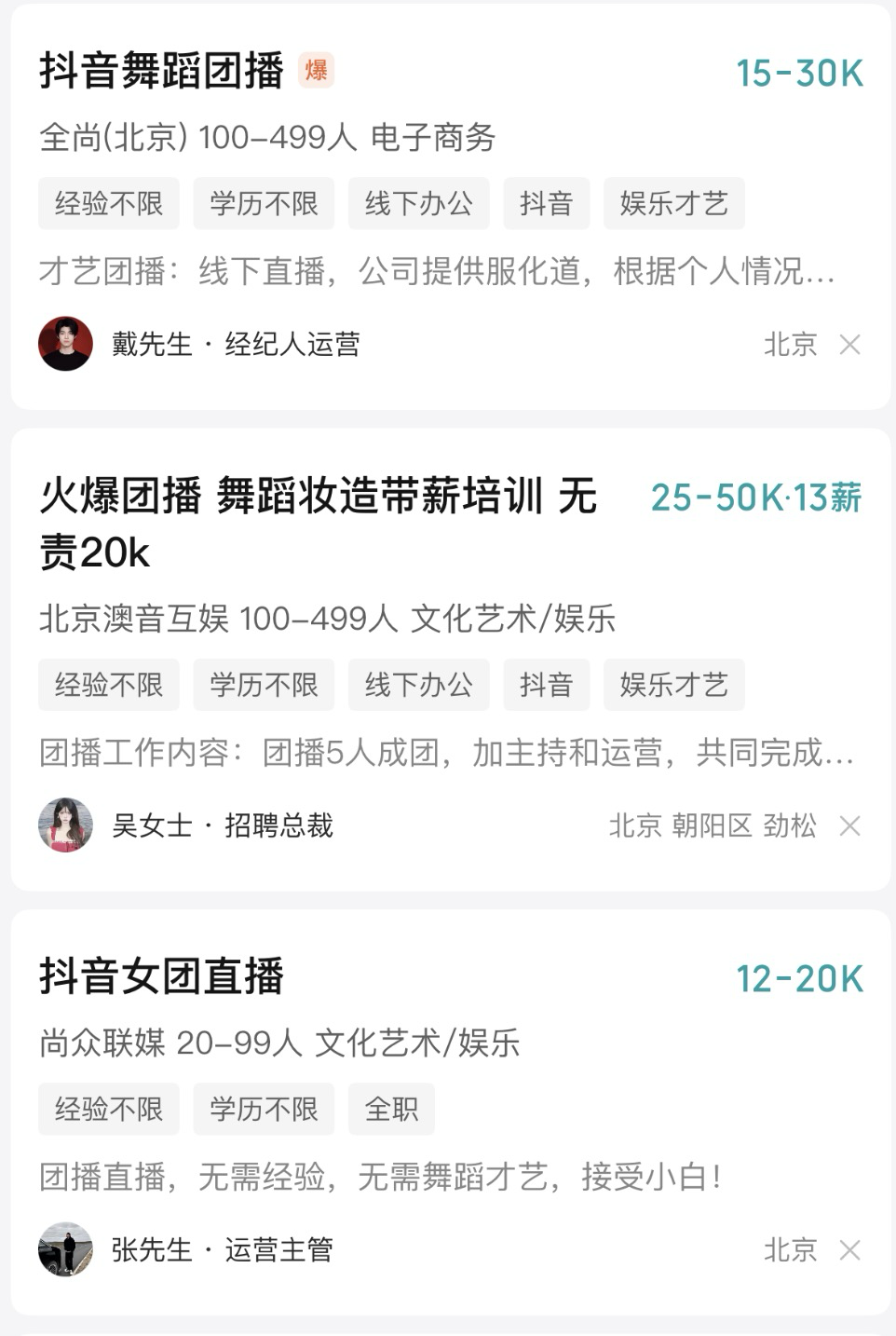Open the 火爆团播 舞蹈妆造带薪培训 job listing
This screenshot has height=1336, width=896.
[451, 660]
